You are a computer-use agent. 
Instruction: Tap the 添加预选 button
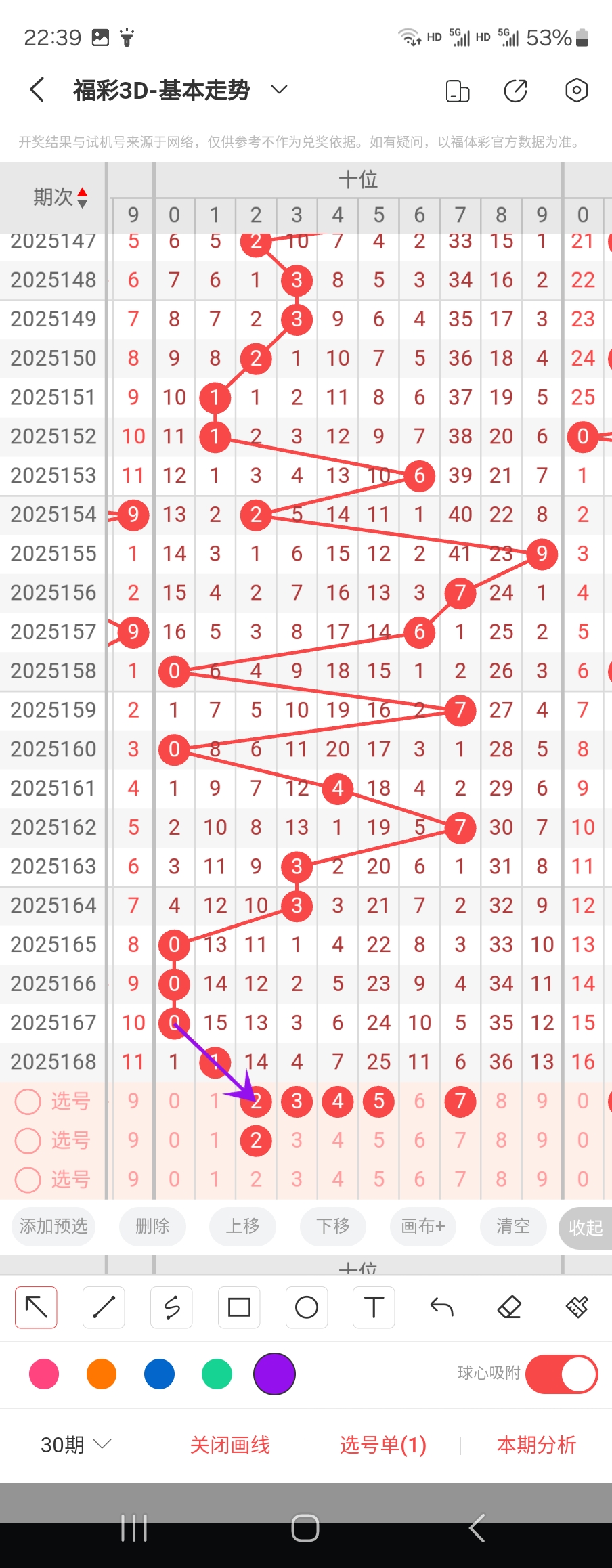pos(53,1226)
